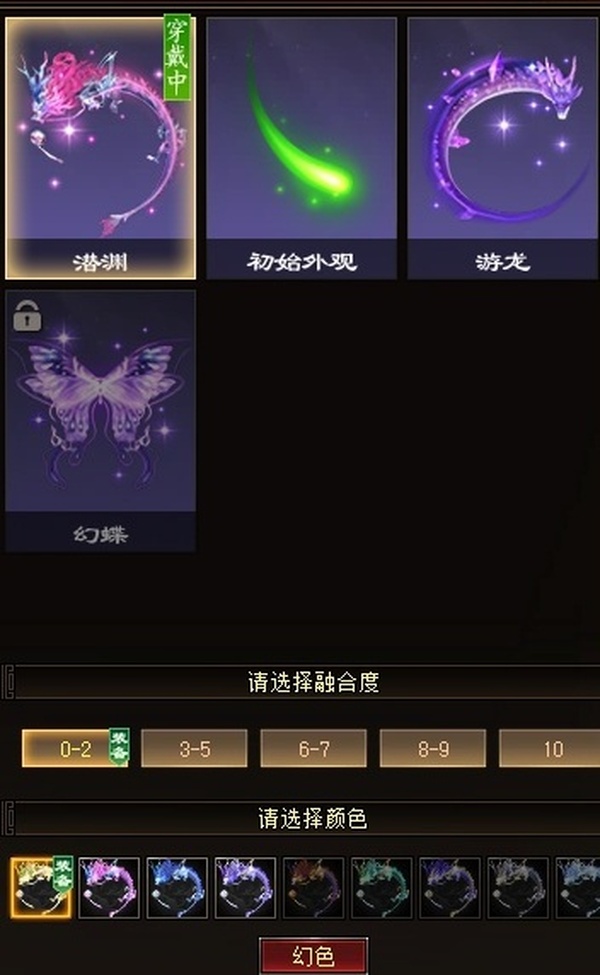Pick the pink dragon color swatch
This screenshot has height=975, width=600.
[109, 888]
